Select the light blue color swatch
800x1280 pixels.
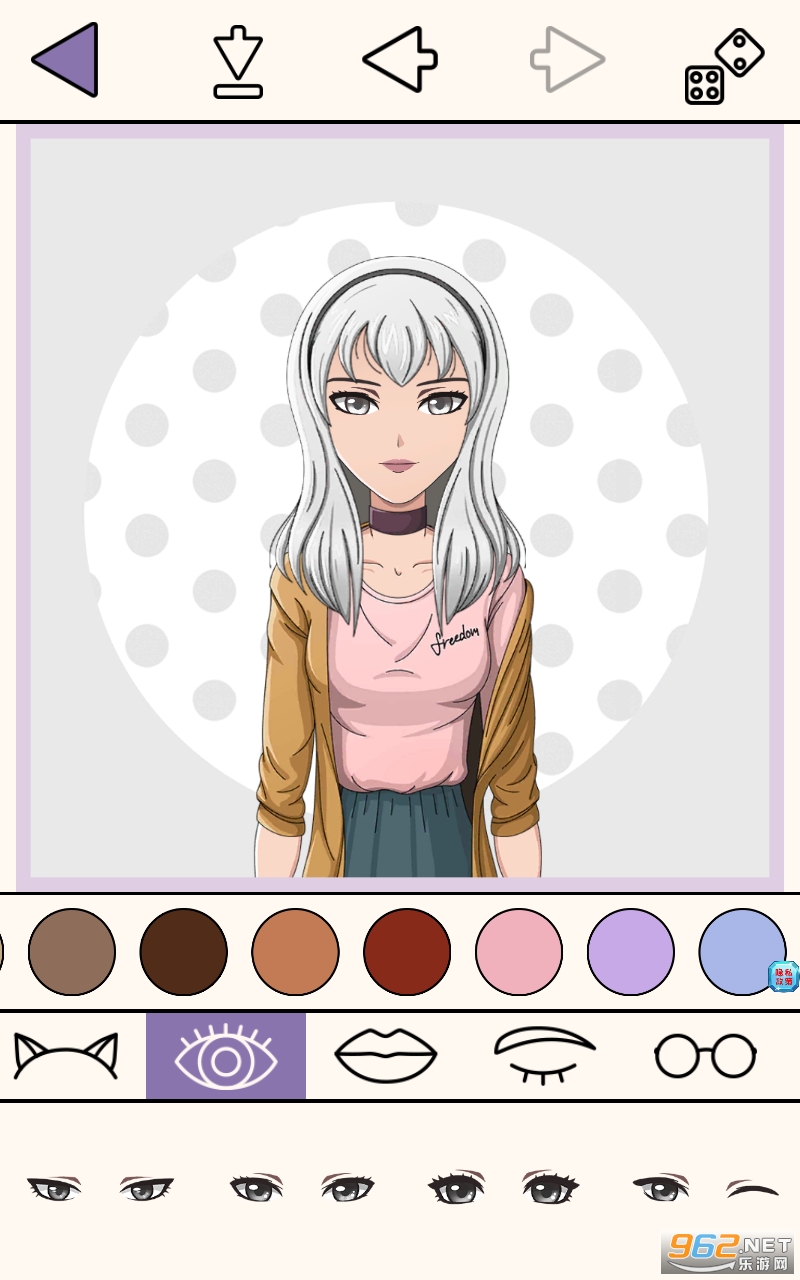[743, 951]
